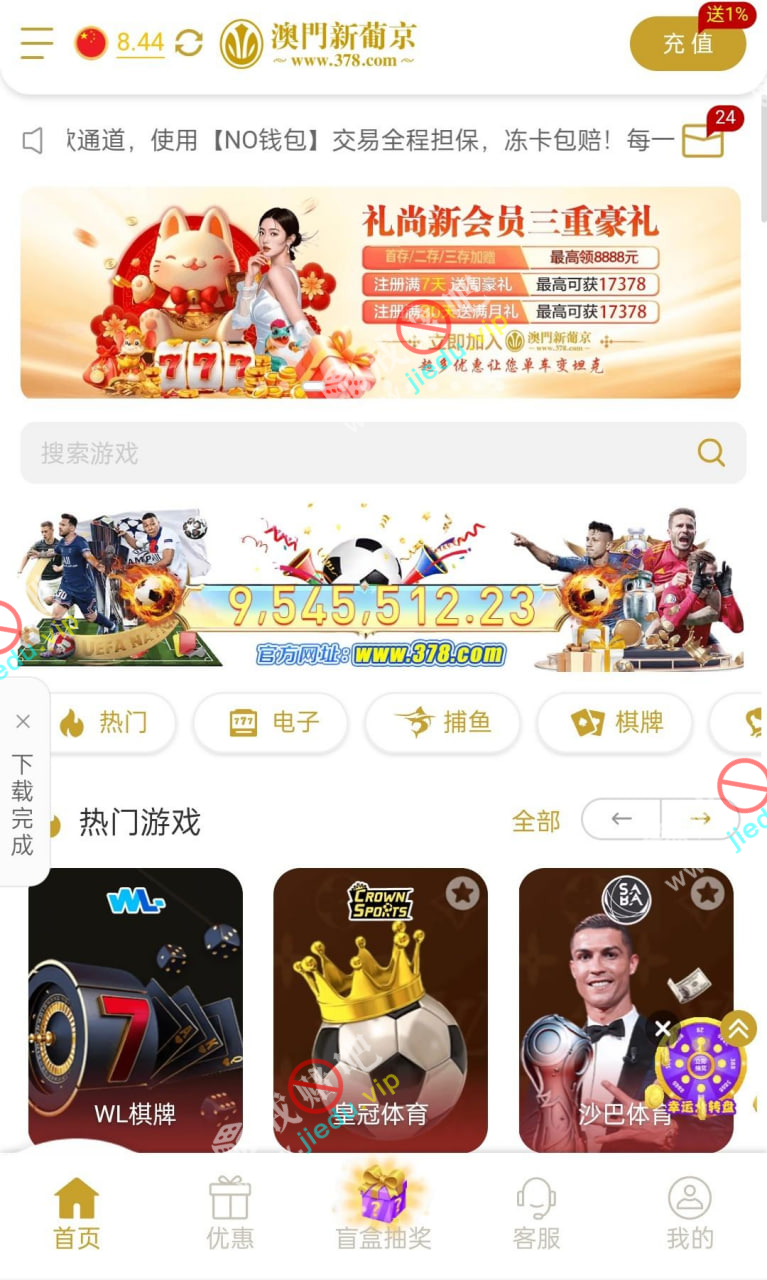The width and height of the screenshot is (767, 1280).
Task: Tap the 充值 recharge button
Action: 688,44
